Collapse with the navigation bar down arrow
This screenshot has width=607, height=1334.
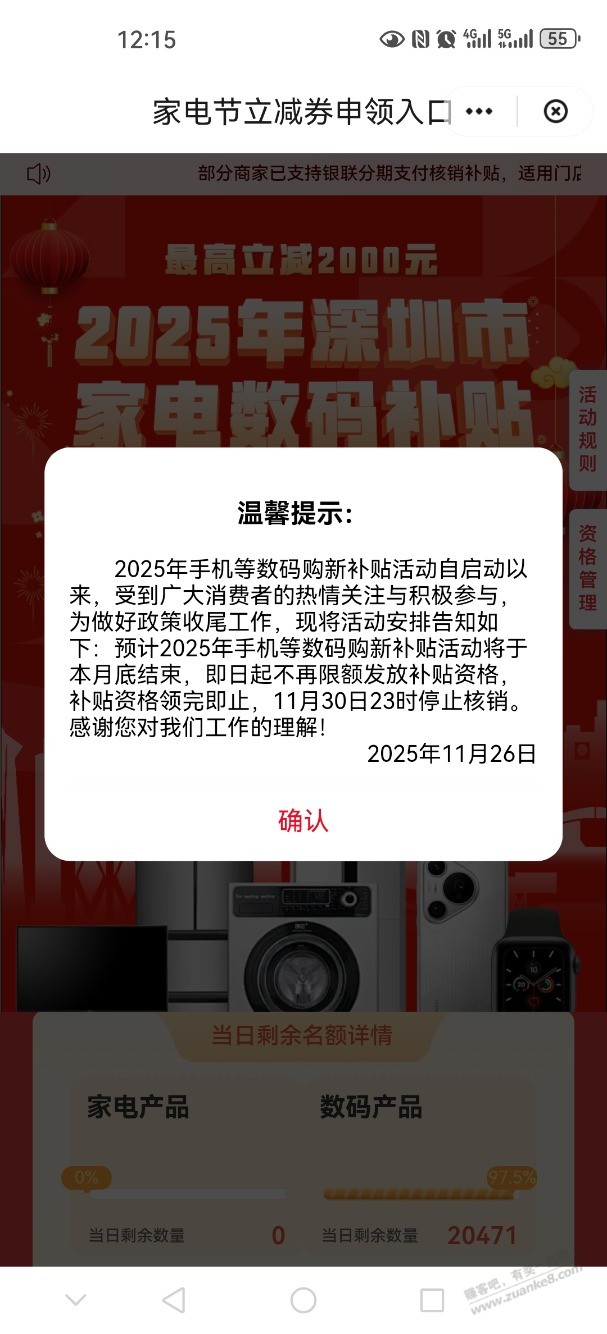(76, 1299)
